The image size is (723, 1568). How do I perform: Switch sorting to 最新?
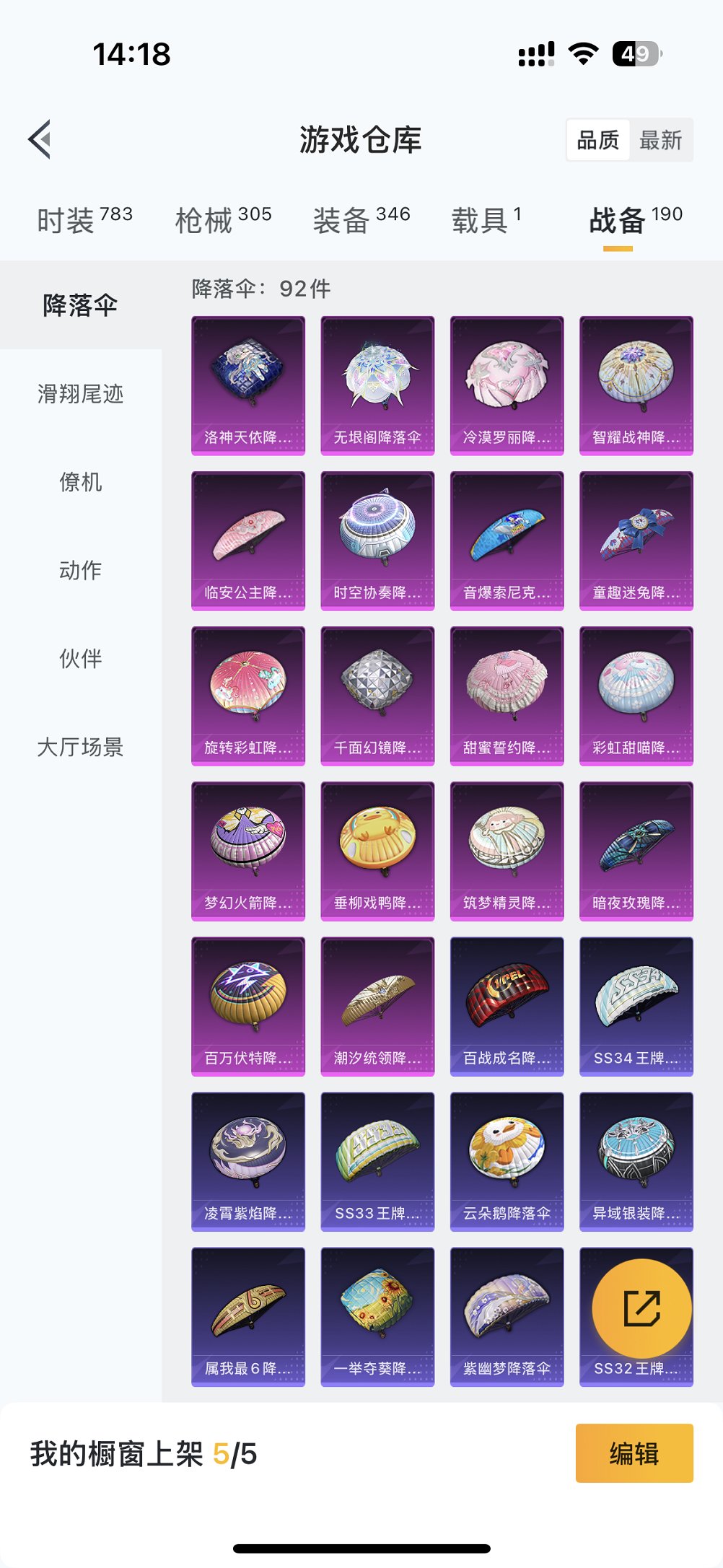[x=662, y=141]
